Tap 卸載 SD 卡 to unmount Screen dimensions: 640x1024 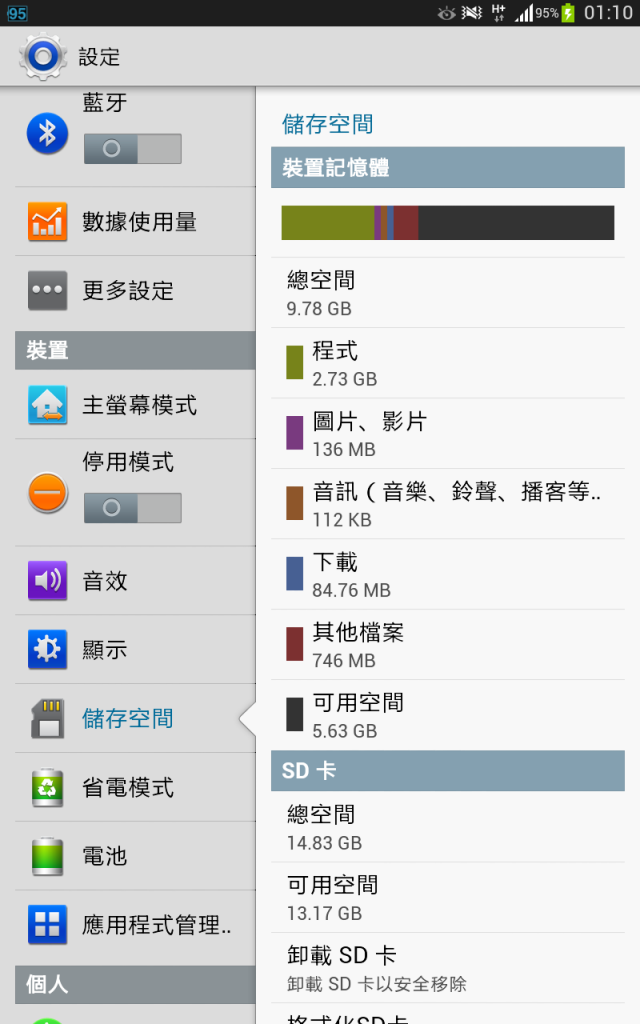pyautogui.click(x=448, y=968)
